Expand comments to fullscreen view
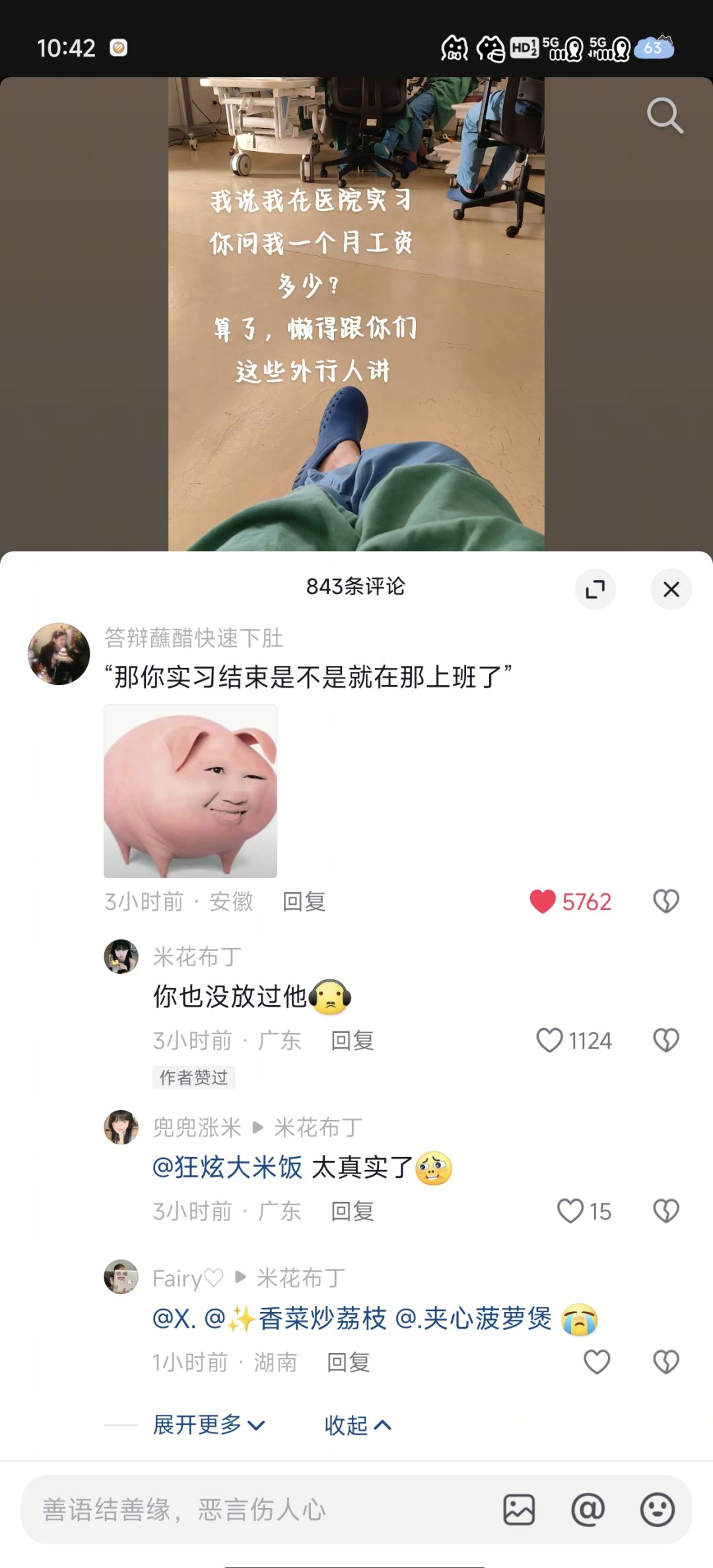713x1568 pixels. [x=595, y=589]
